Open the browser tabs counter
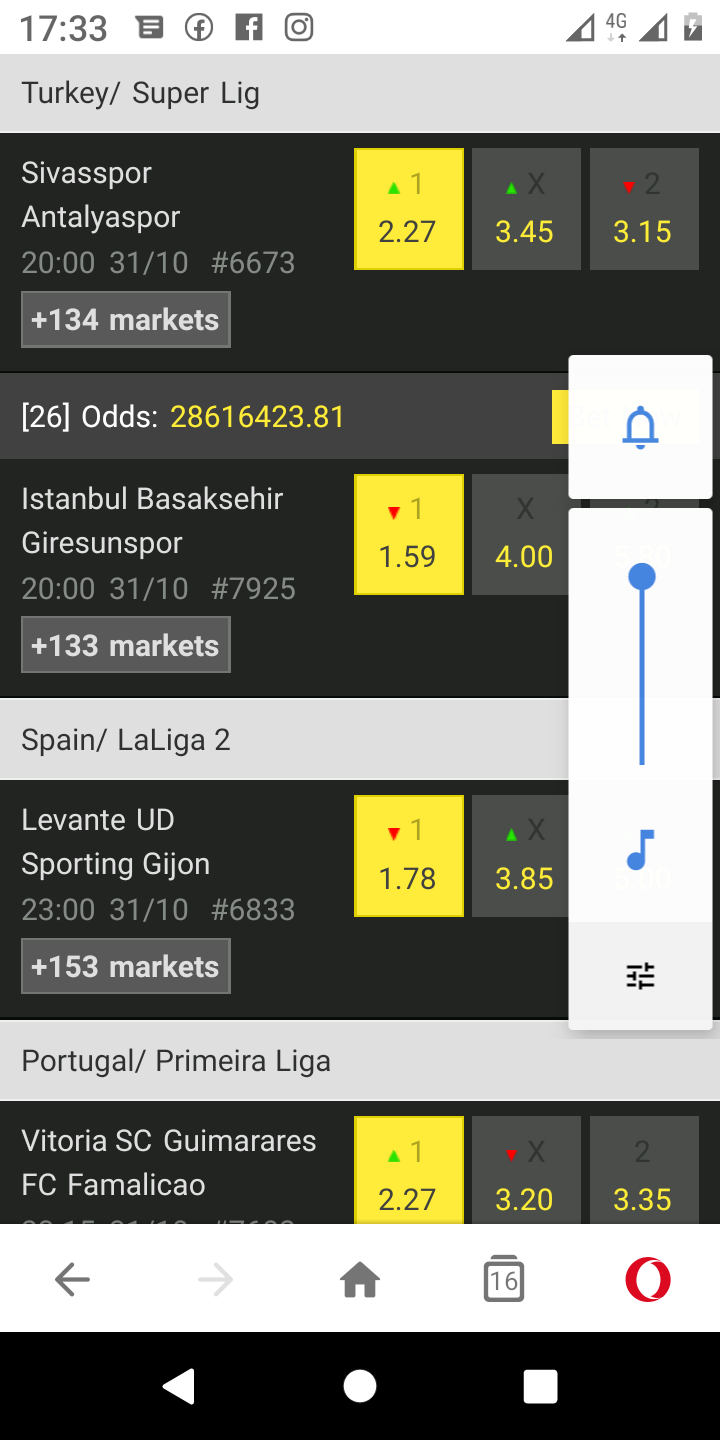The image size is (720, 1440). pos(504,1279)
